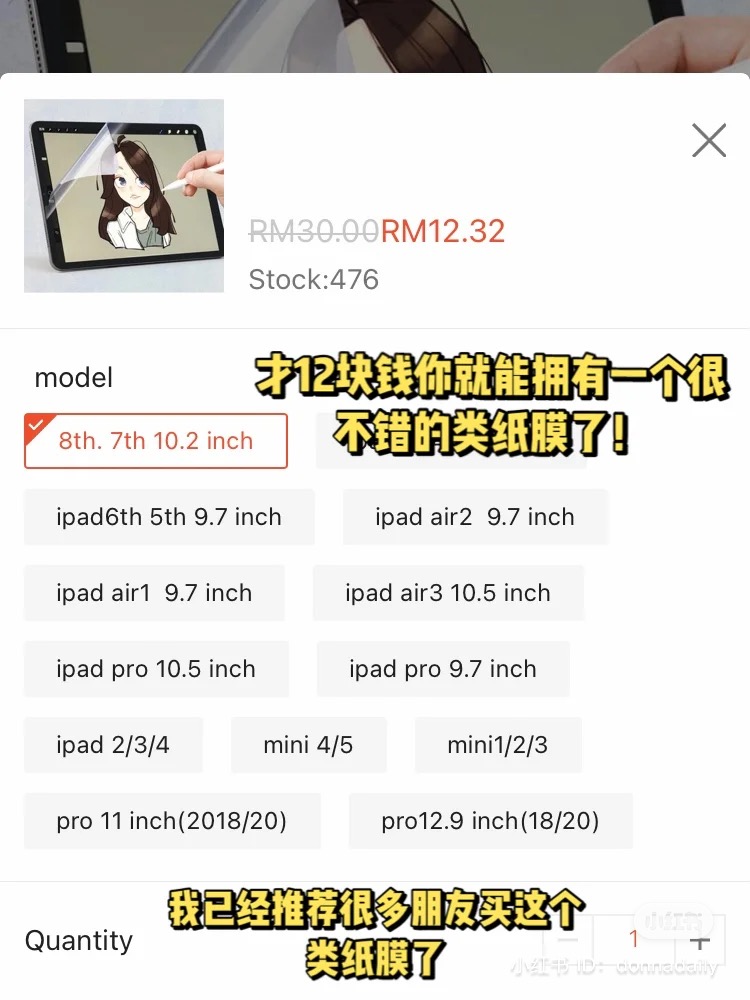This screenshot has height=1000, width=750.
Task: Pick the ipad air1 9.7 inch model
Action: click(154, 593)
